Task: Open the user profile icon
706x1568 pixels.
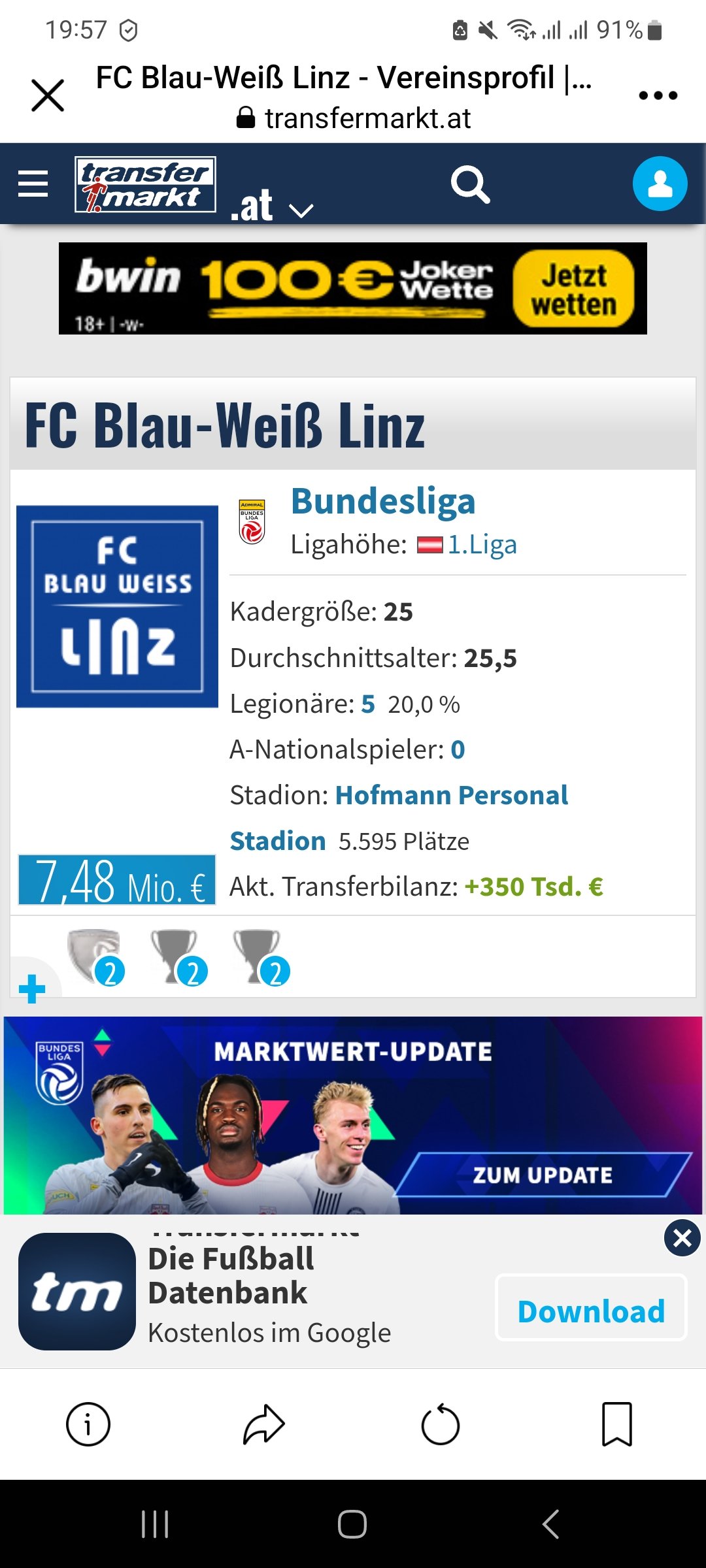Action: coord(660,184)
